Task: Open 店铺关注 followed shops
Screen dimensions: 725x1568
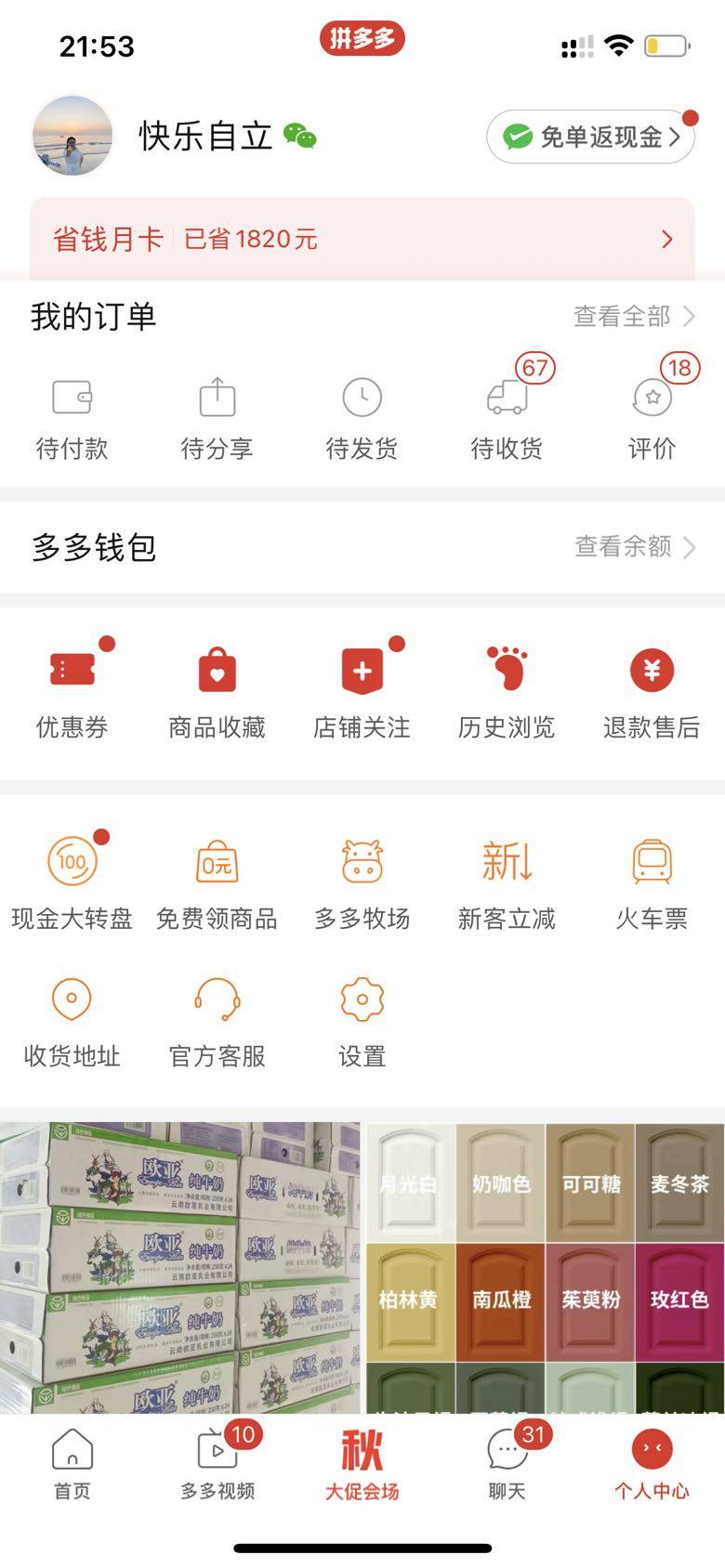Action: (x=362, y=692)
